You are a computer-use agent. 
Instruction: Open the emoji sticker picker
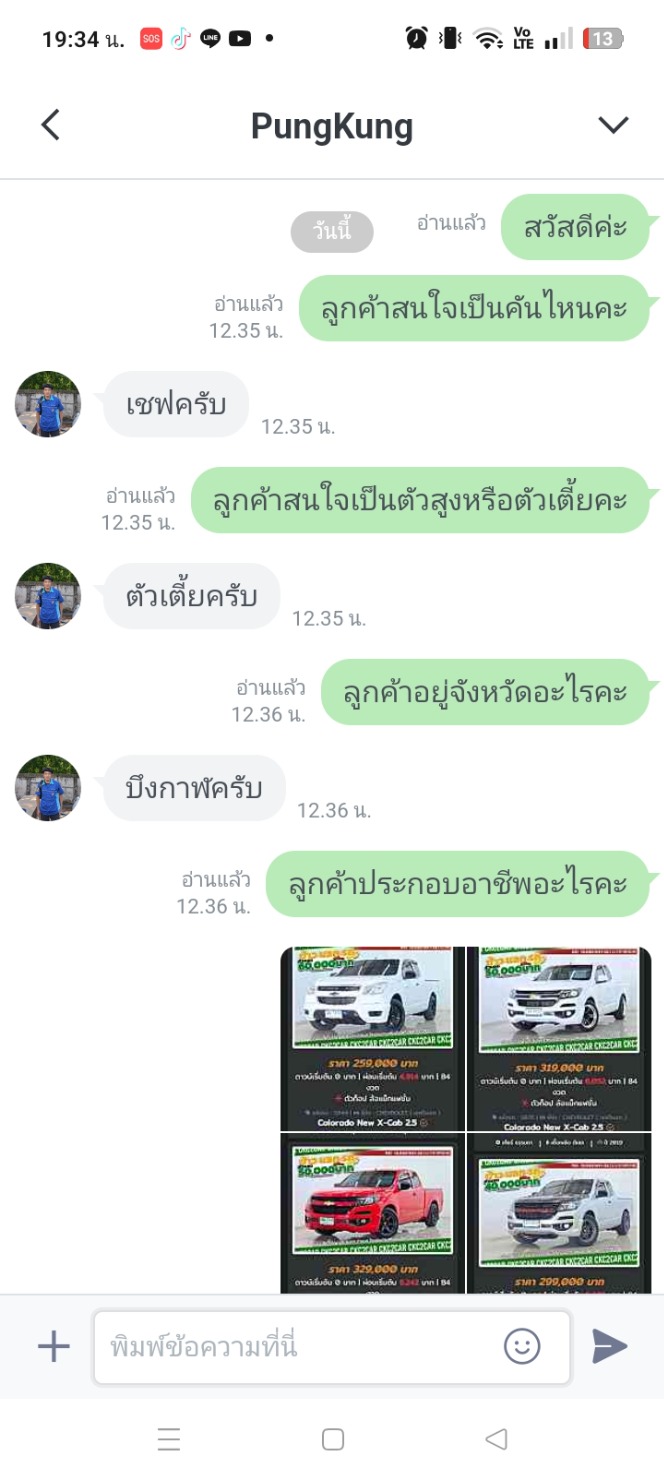[522, 1346]
